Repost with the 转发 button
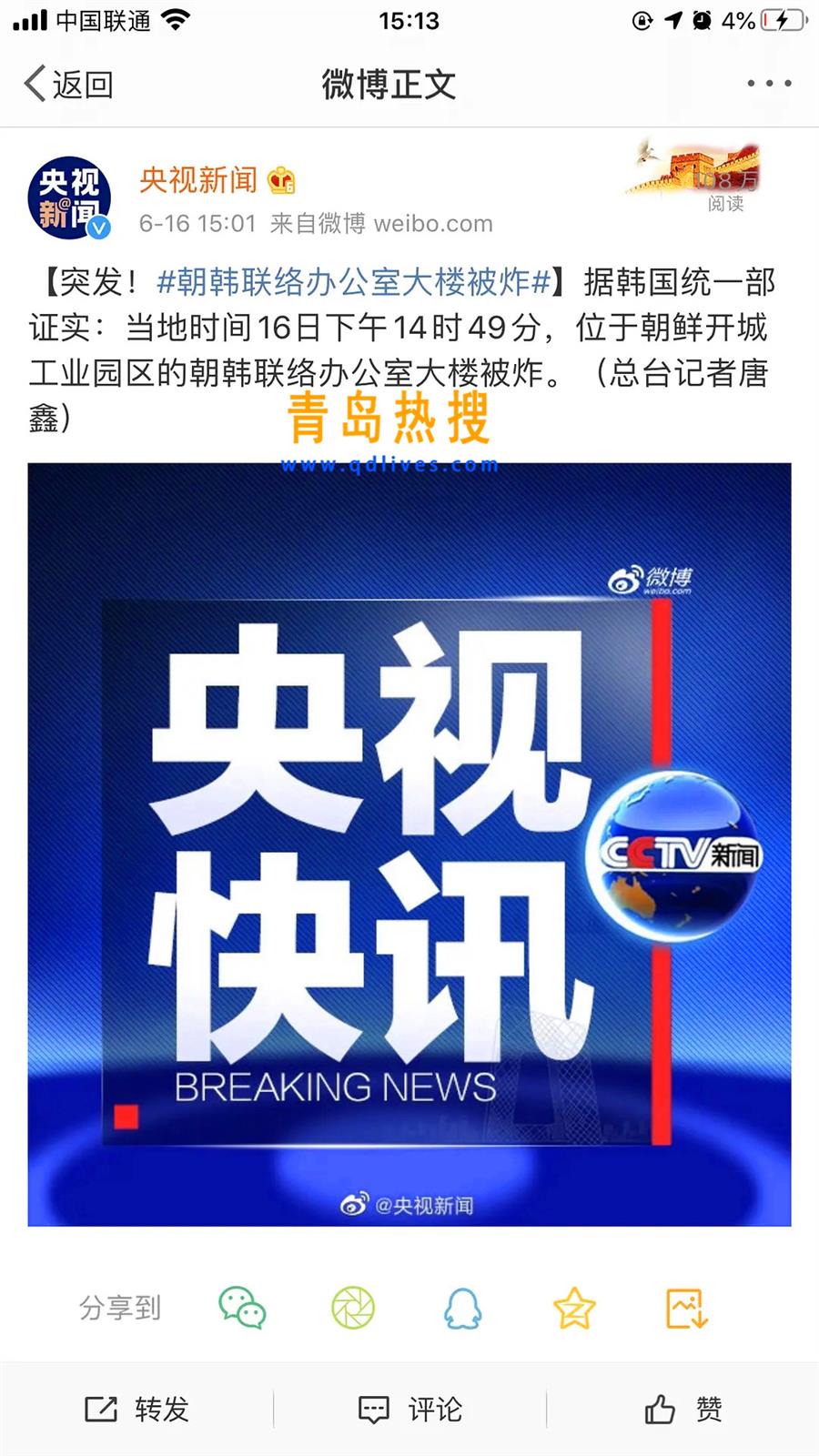This screenshot has height=1456, width=819. pyautogui.click(x=136, y=1410)
